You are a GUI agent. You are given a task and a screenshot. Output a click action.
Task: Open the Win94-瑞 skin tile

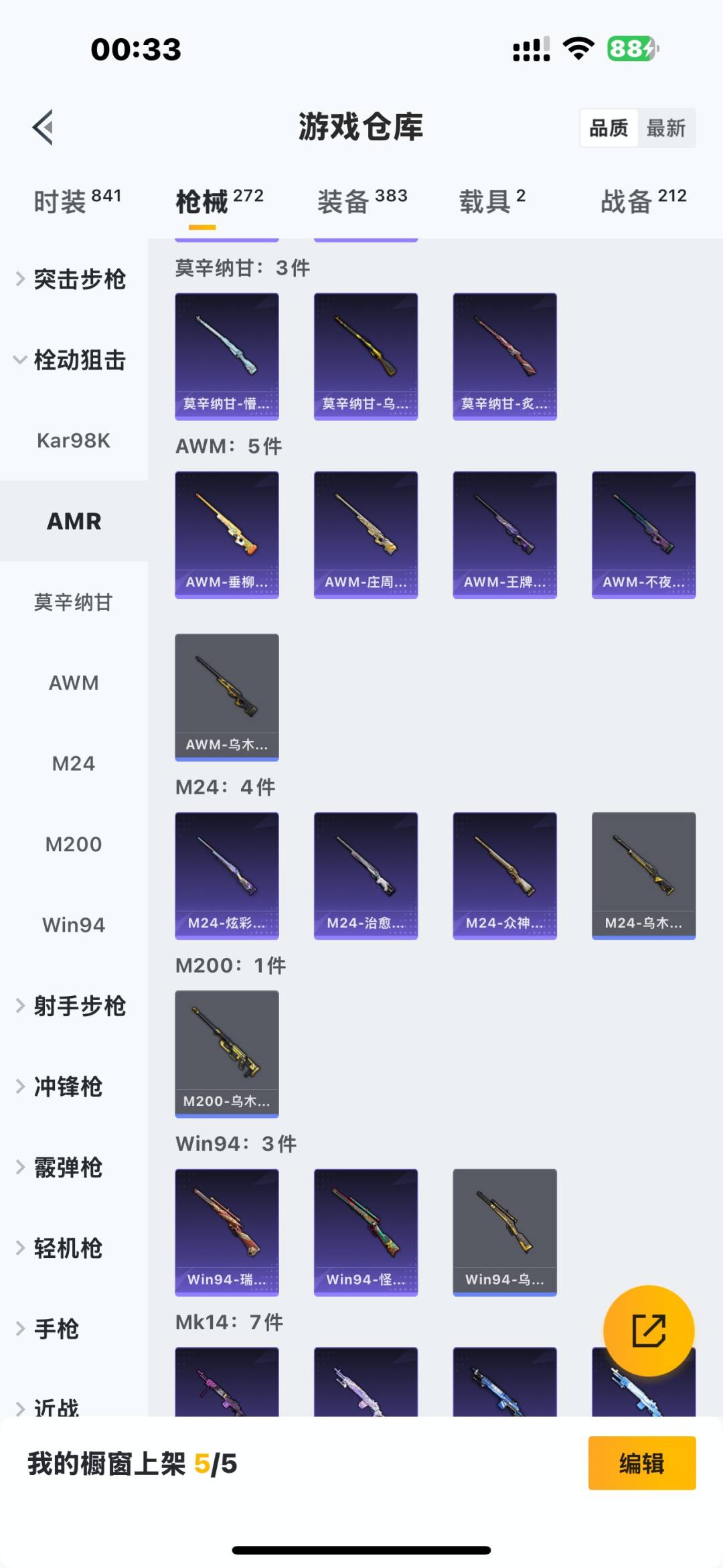227,1232
